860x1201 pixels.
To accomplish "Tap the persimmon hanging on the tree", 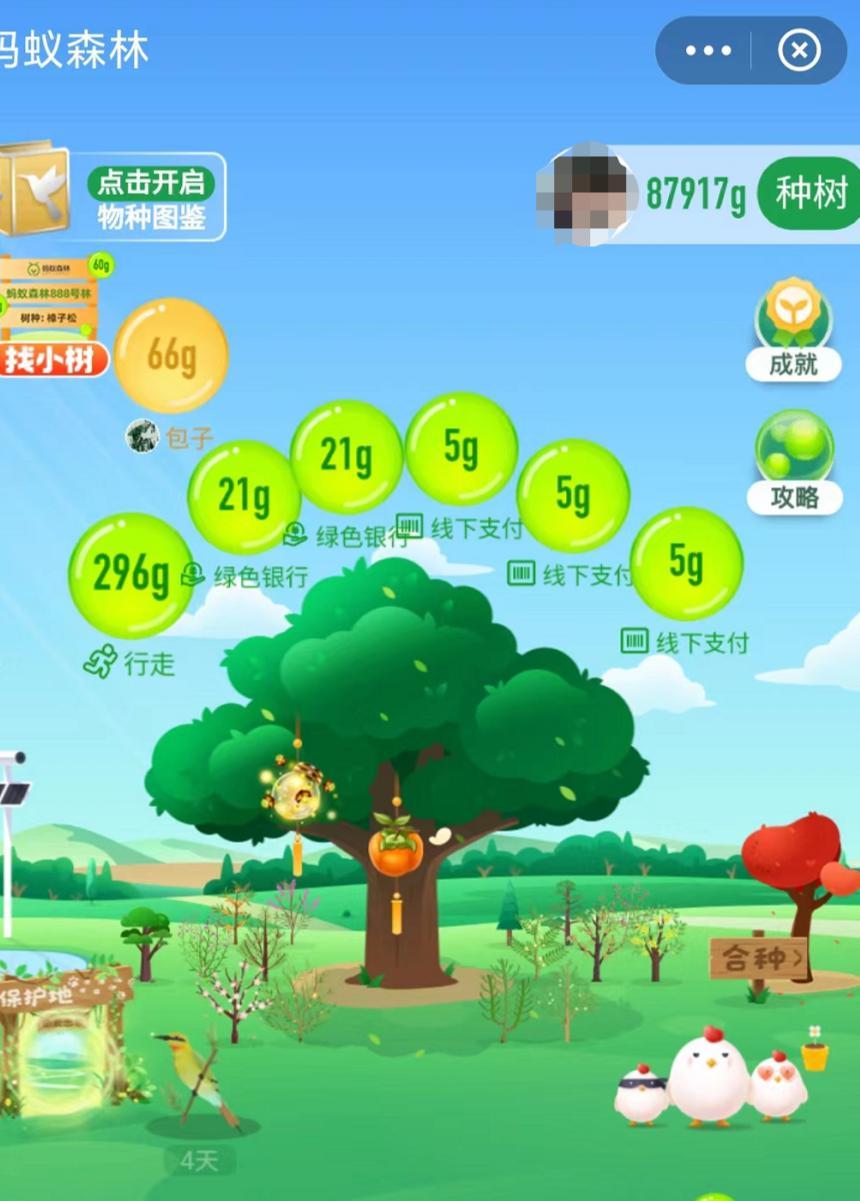I will tap(395, 850).
